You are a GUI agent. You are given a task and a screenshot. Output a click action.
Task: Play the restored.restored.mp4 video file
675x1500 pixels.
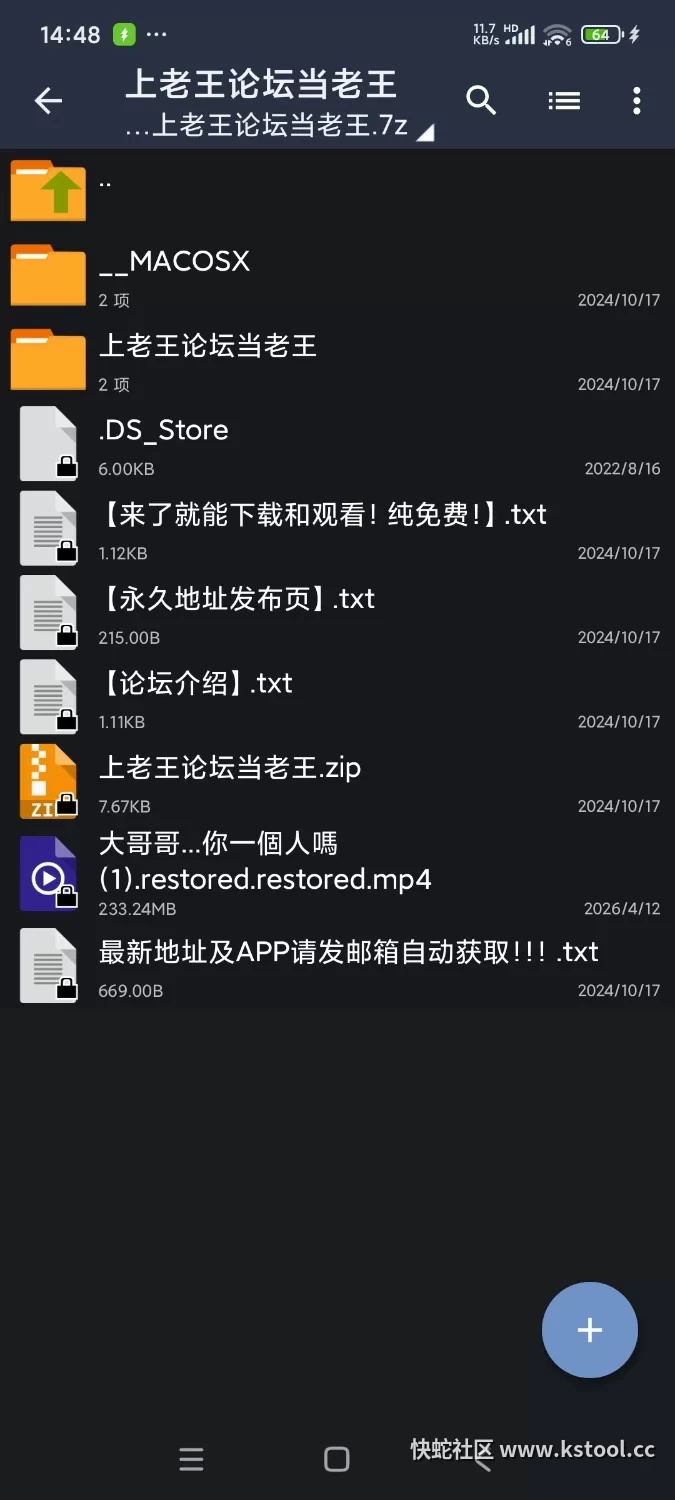coord(337,873)
